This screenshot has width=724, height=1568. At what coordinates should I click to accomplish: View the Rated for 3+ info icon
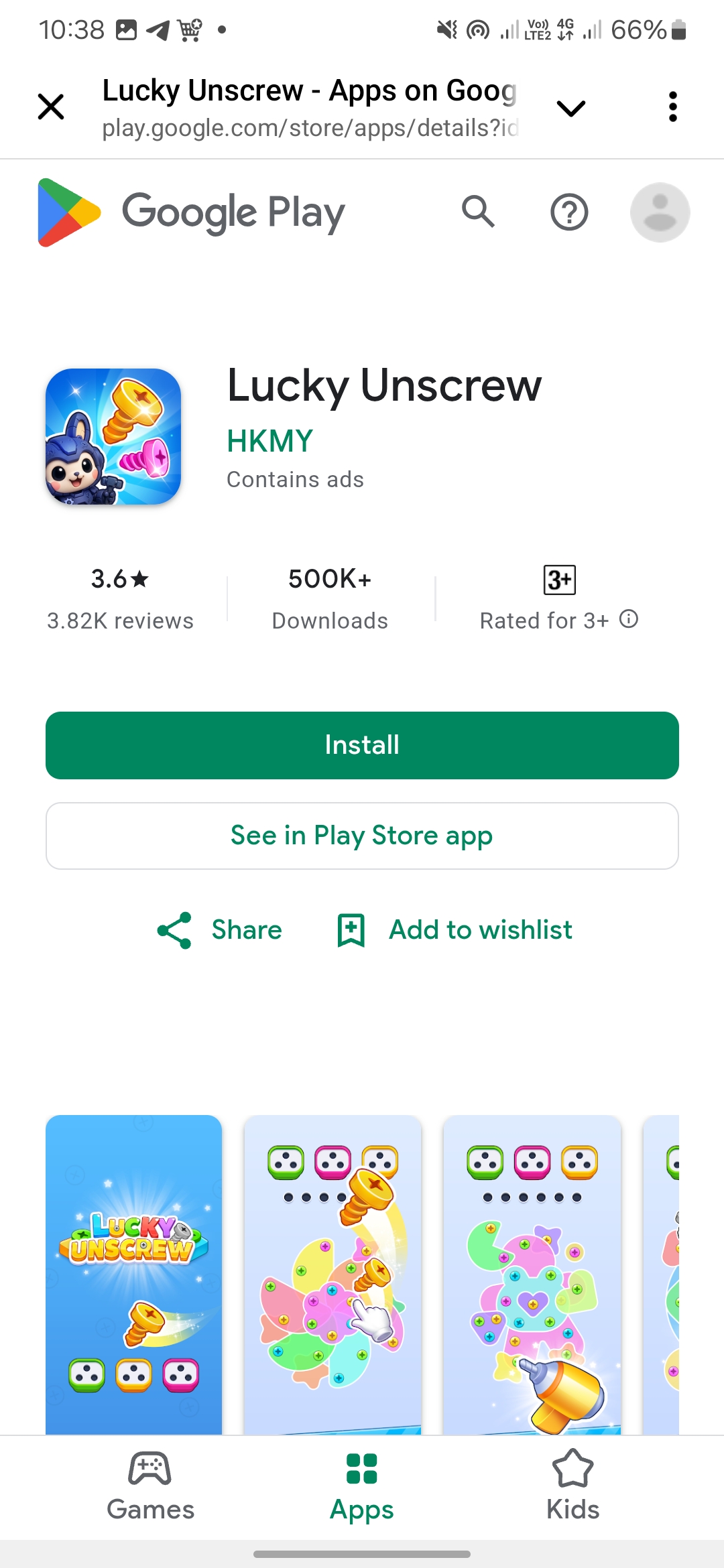point(629,618)
